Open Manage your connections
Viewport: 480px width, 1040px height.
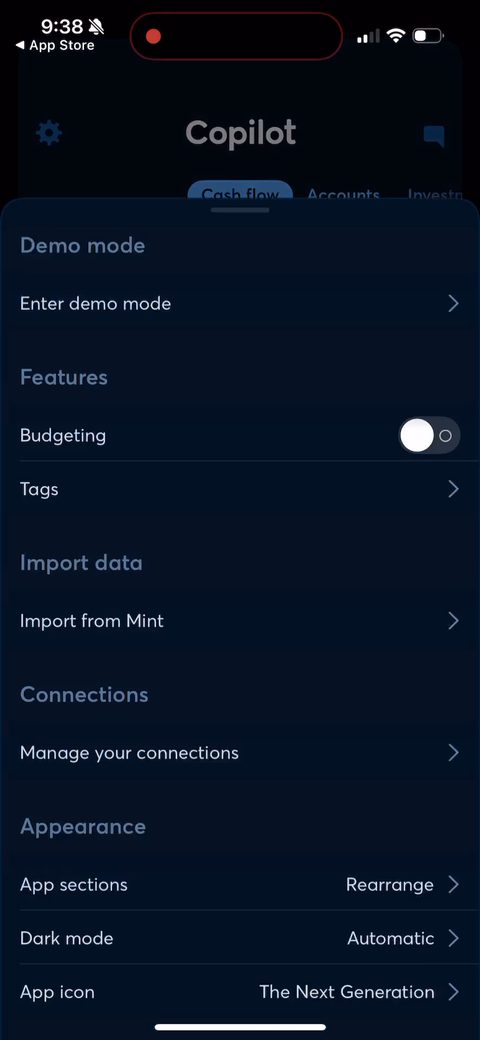(239, 753)
